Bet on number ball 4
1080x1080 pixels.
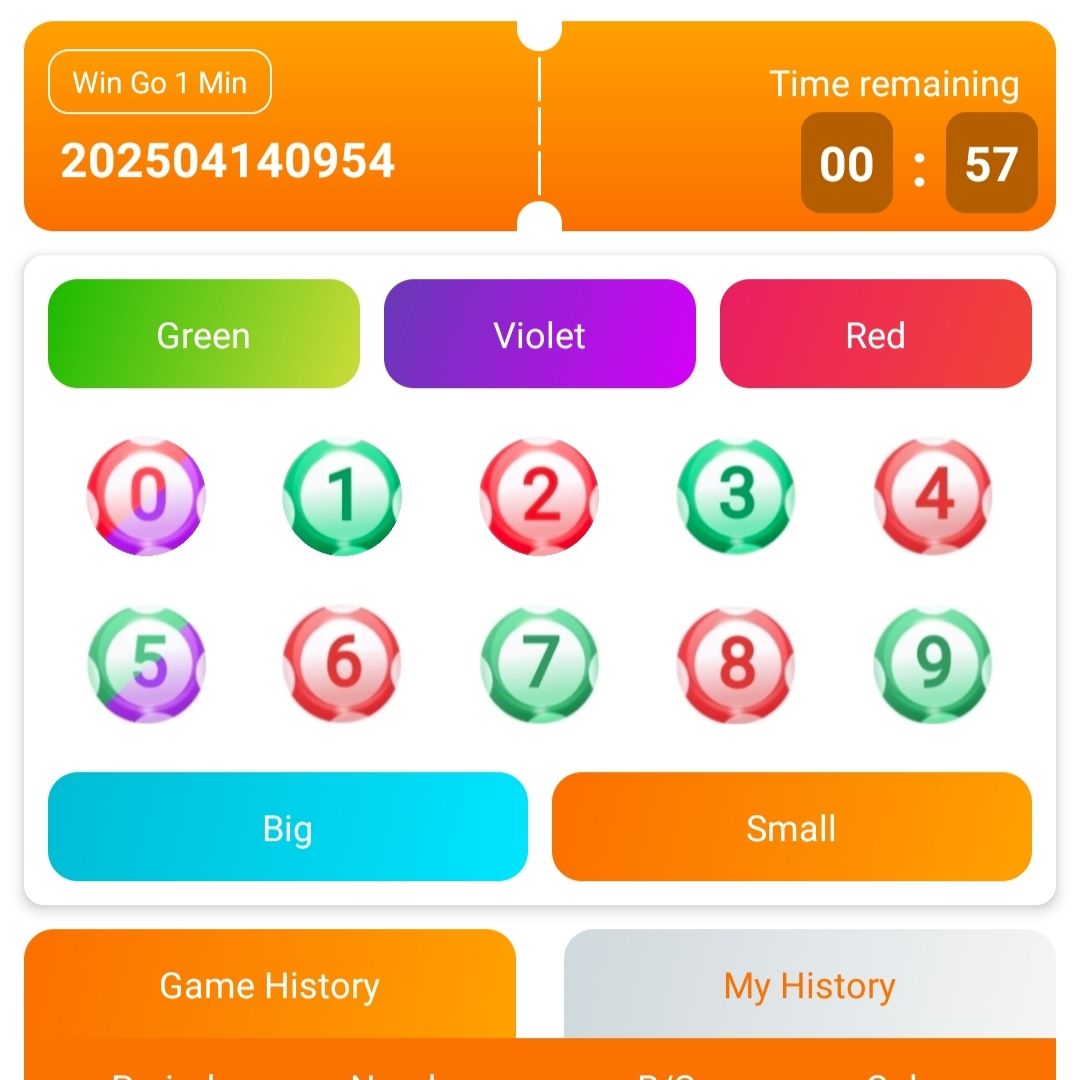[x=933, y=496]
